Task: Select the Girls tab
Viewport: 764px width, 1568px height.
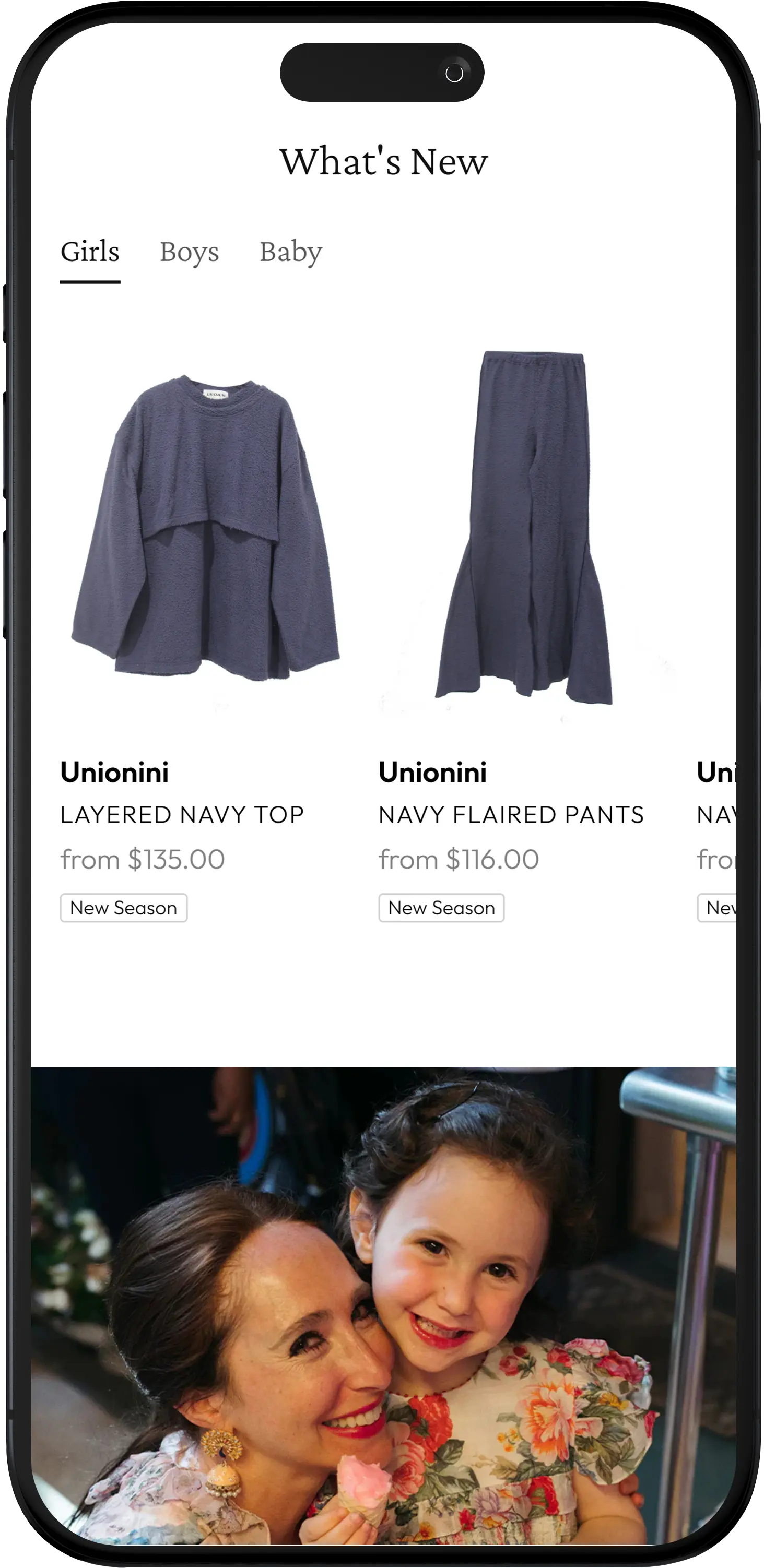Action: (x=90, y=252)
